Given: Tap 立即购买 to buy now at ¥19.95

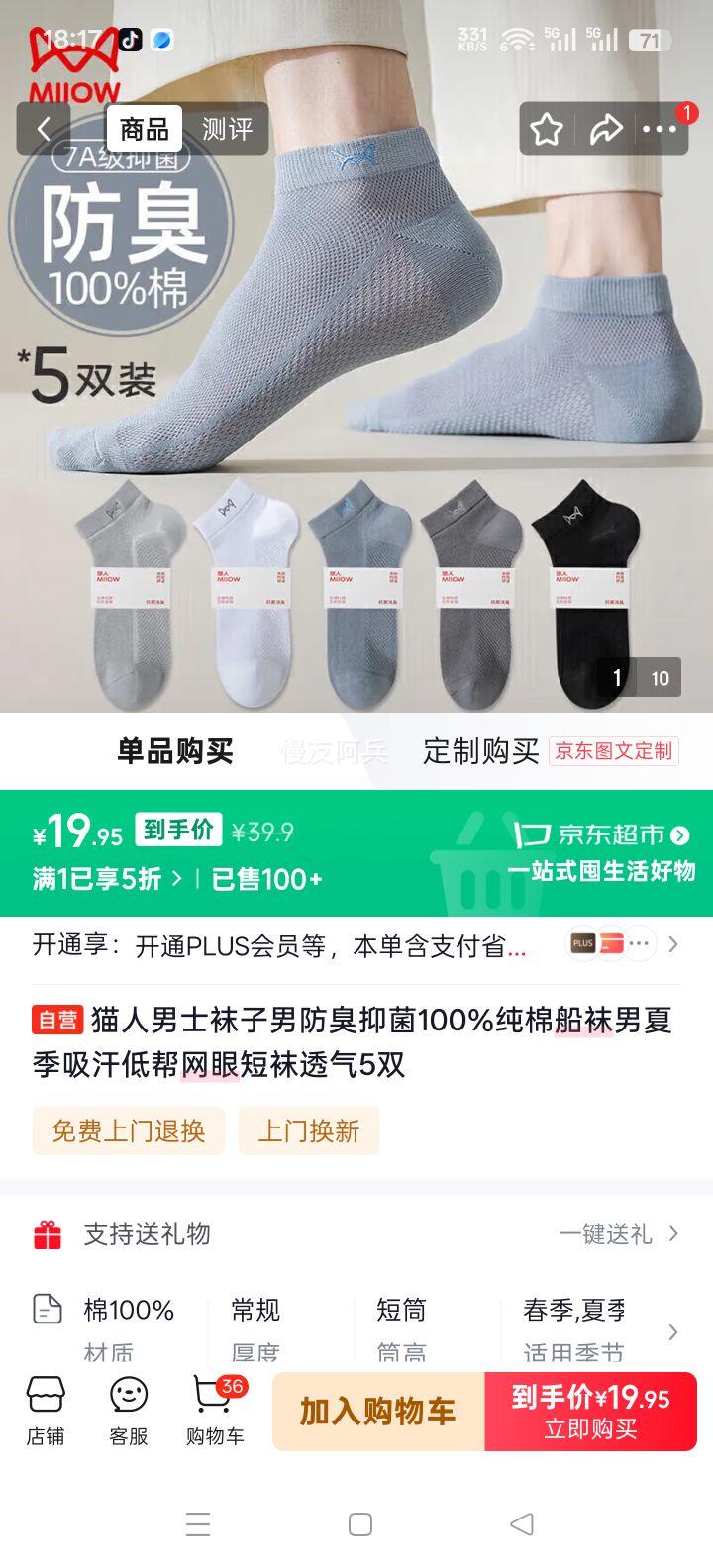Looking at the screenshot, I should click(590, 1411).
